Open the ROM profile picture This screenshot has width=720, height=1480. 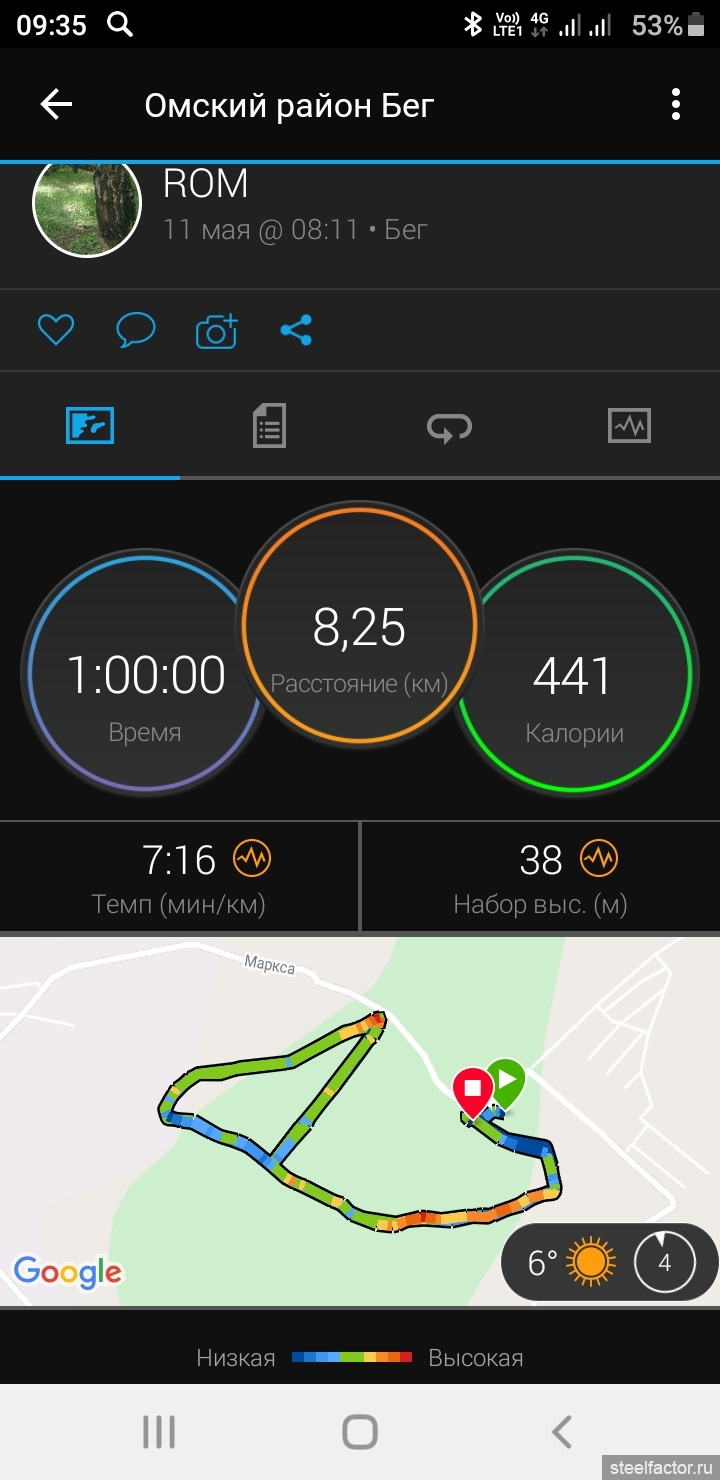(x=87, y=205)
